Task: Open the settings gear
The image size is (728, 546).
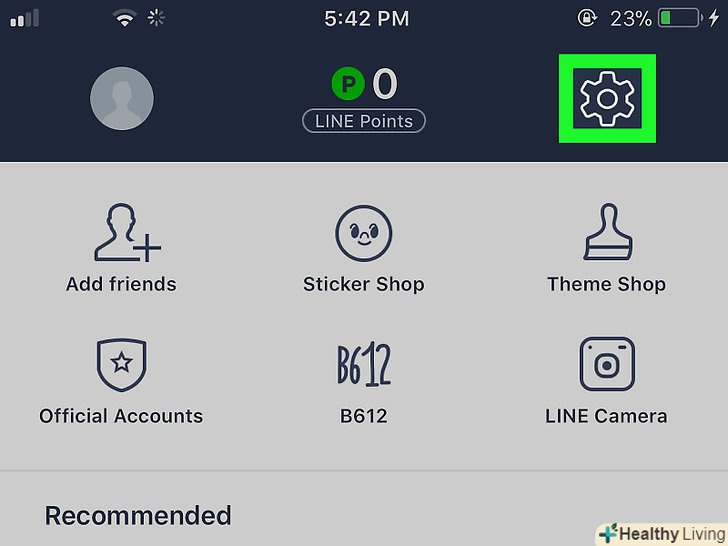Action: tap(607, 99)
